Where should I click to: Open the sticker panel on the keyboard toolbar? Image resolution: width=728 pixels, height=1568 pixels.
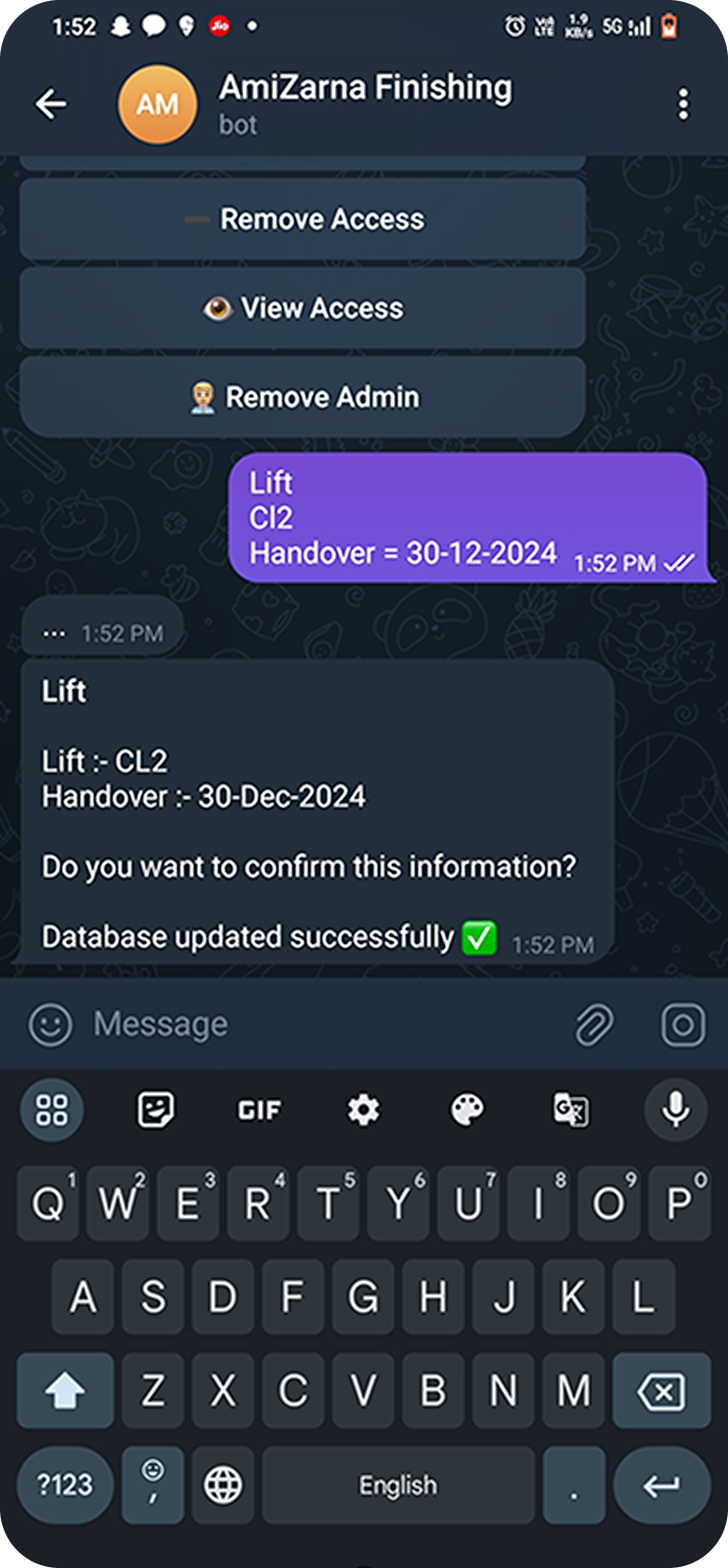tap(155, 1109)
